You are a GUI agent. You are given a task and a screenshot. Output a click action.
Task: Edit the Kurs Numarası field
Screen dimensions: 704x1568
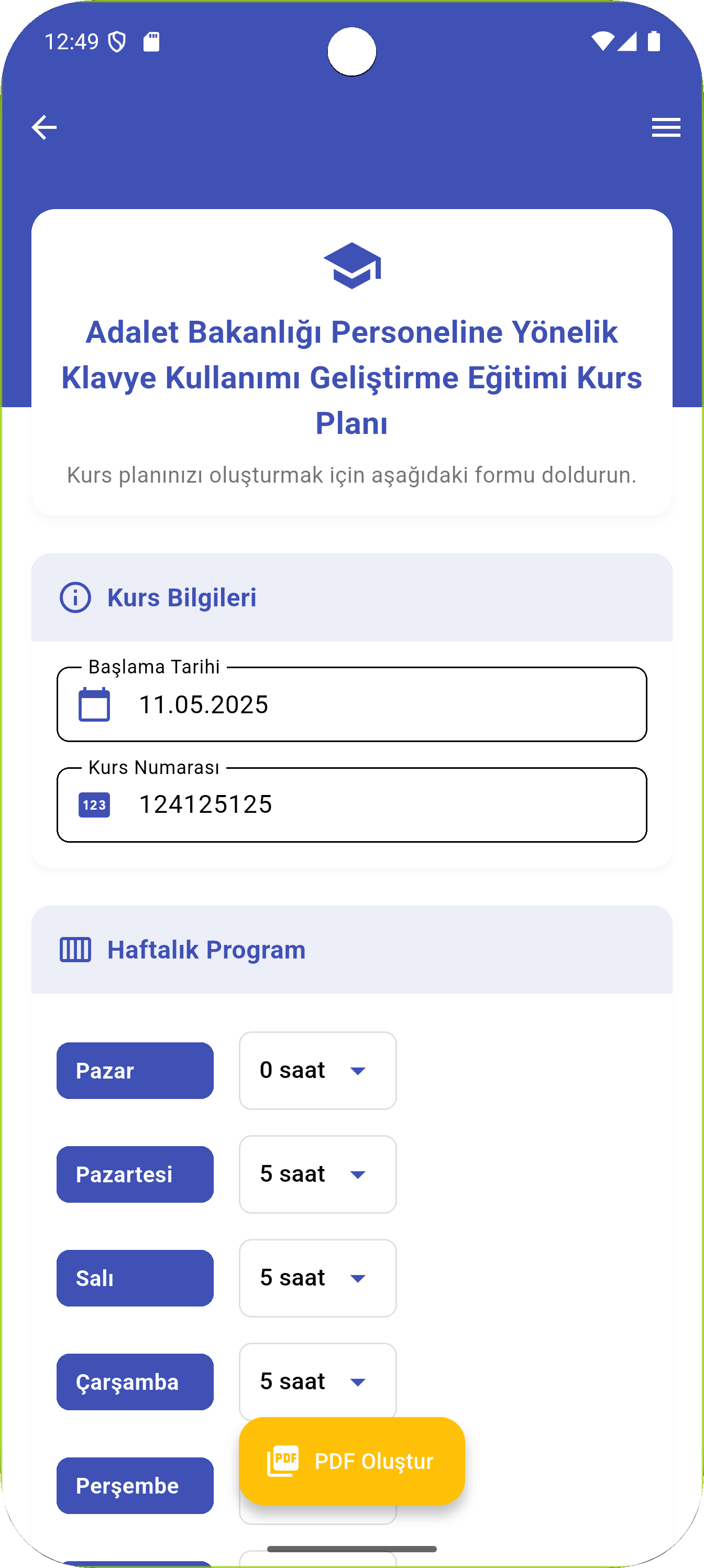(351, 804)
